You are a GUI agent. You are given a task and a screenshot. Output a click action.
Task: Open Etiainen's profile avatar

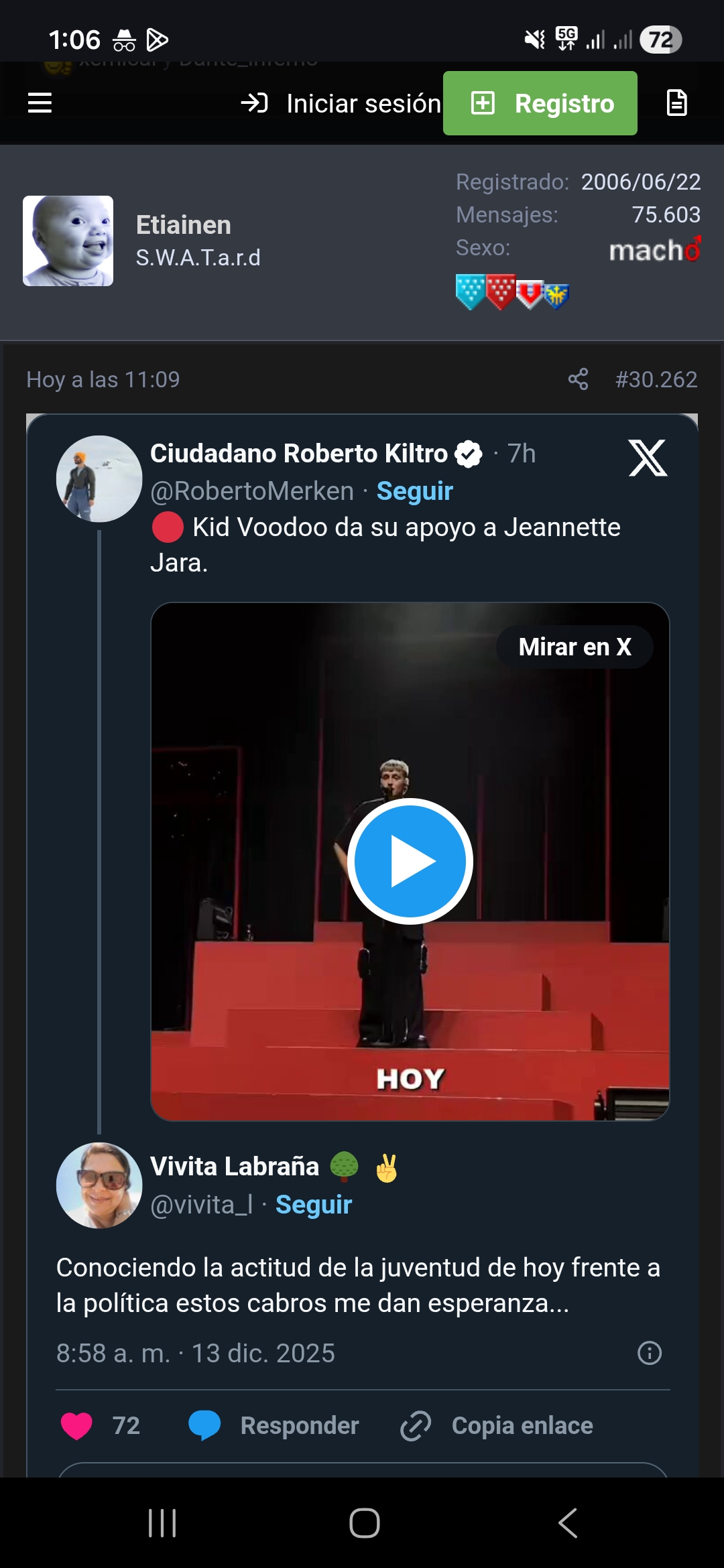coord(68,241)
